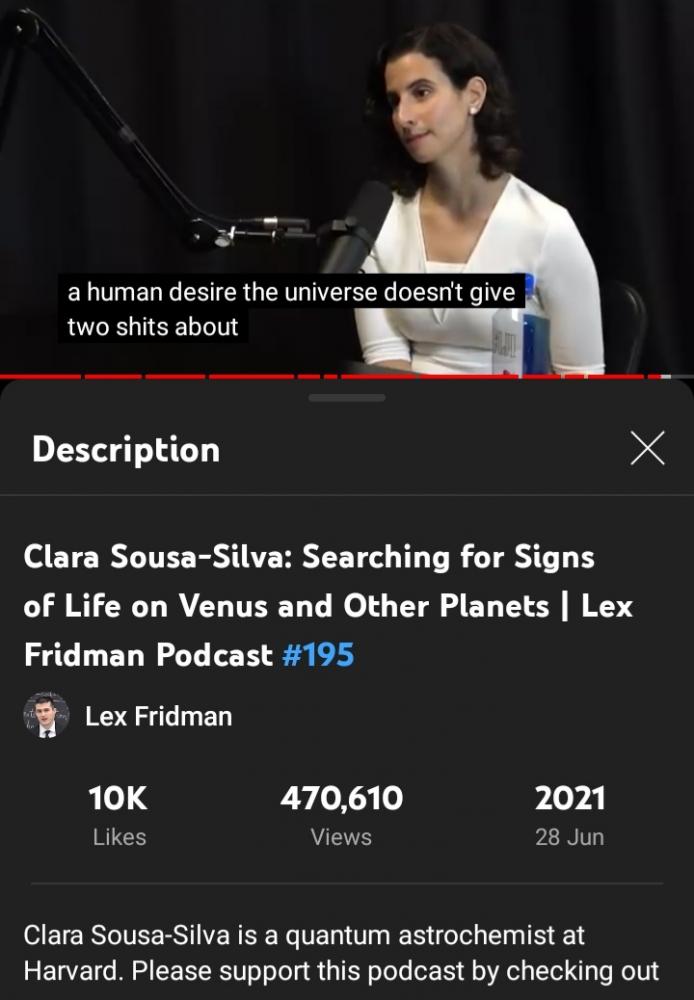
Task: Open Lex Fridman's channel
Action: 158,716
